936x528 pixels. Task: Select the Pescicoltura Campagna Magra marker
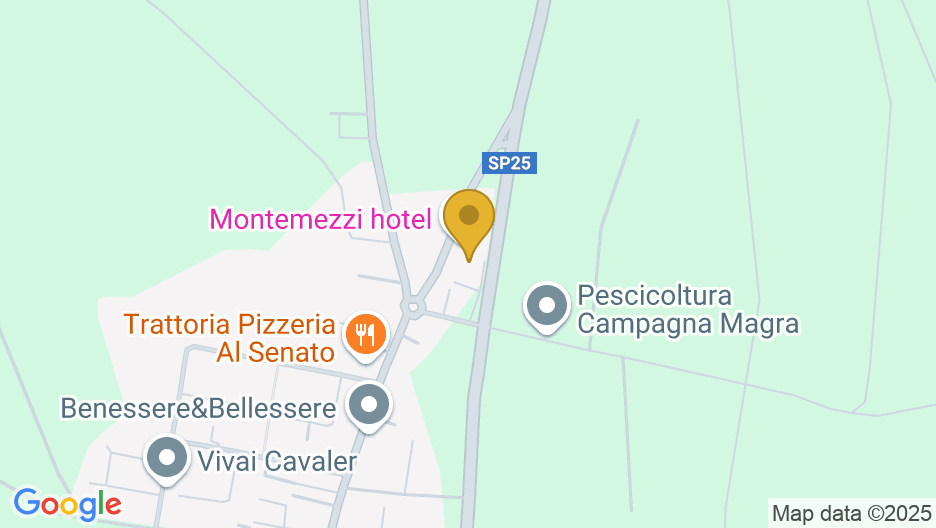547,305
